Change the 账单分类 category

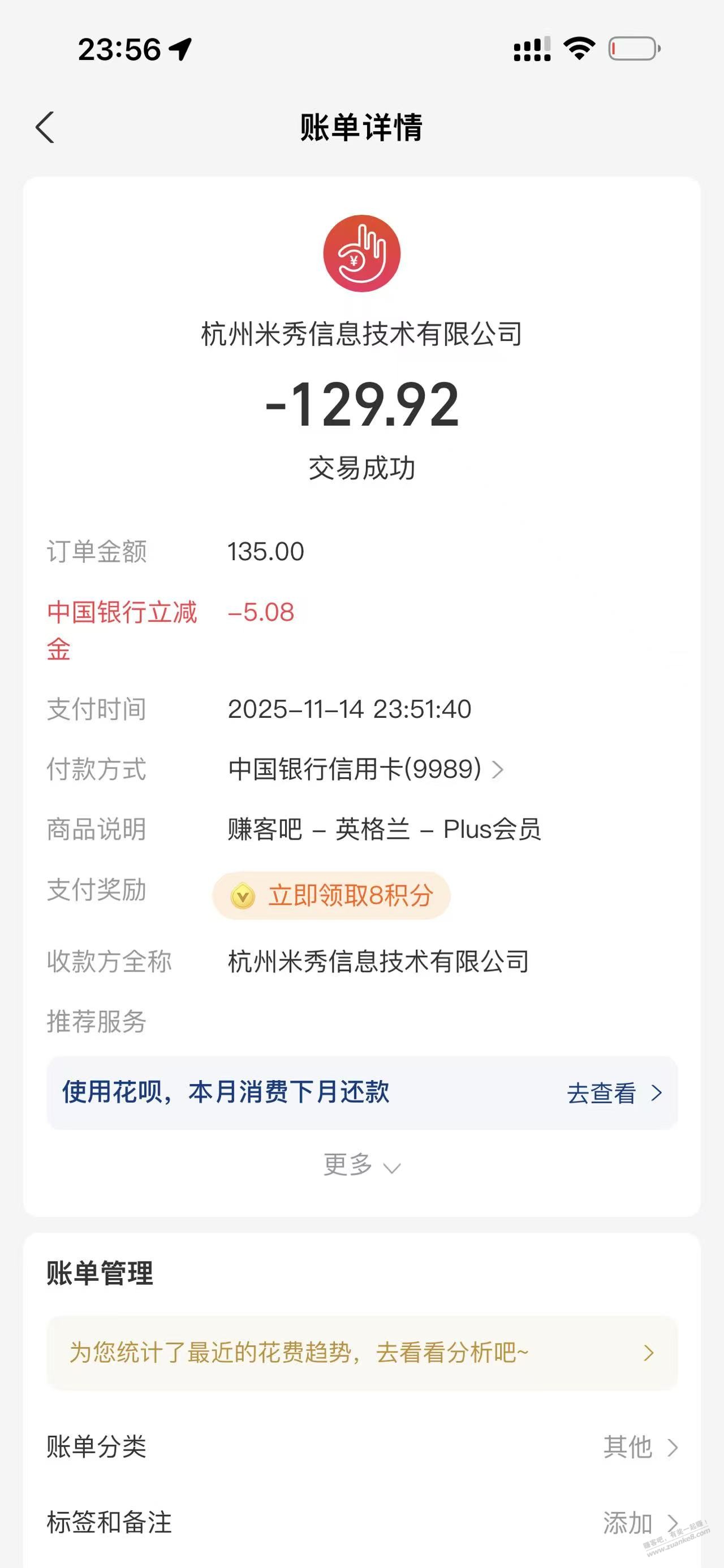point(639,1447)
